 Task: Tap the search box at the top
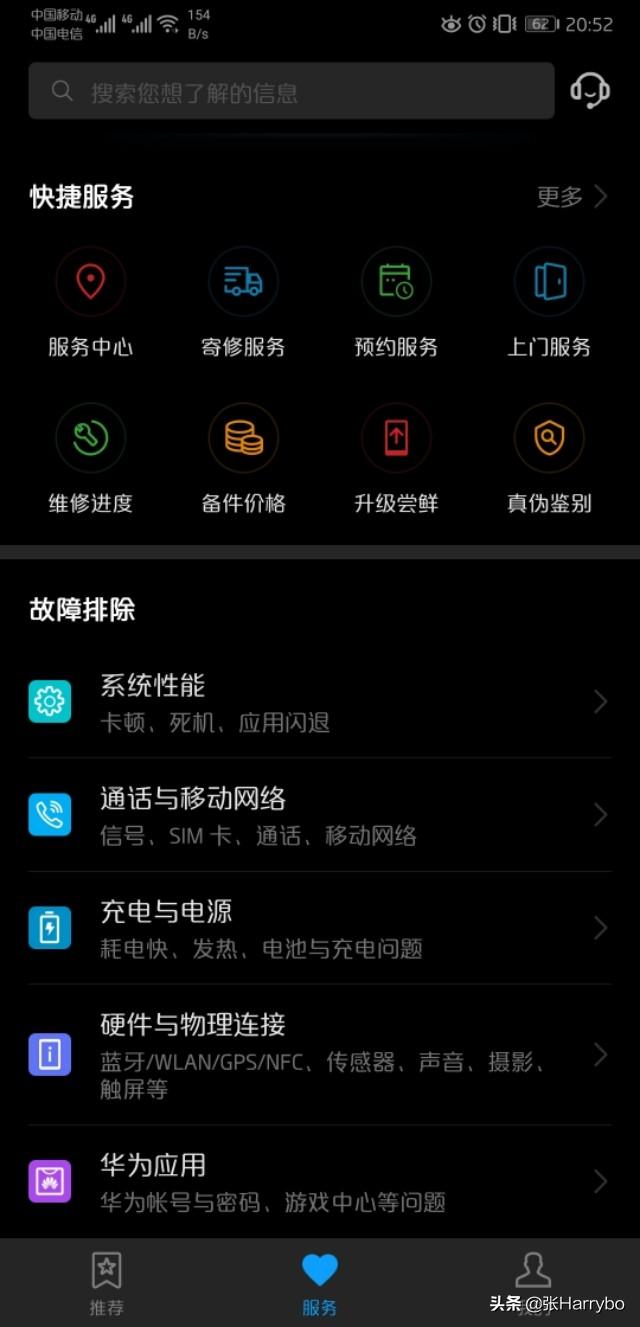pyautogui.click(x=291, y=92)
